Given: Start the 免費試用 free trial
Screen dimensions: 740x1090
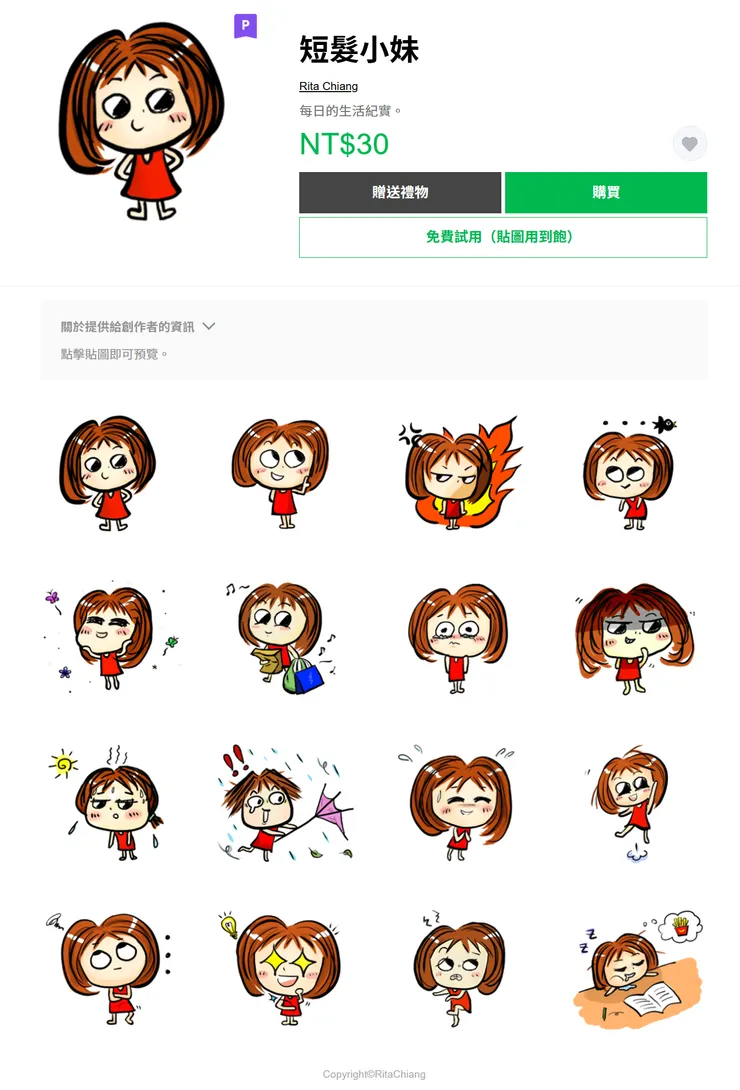Looking at the screenshot, I should click(x=502, y=237).
